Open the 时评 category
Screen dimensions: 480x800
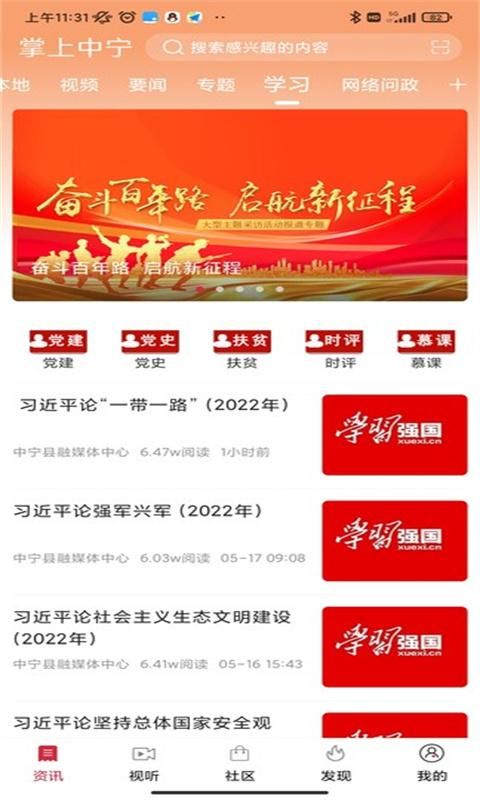point(334,349)
